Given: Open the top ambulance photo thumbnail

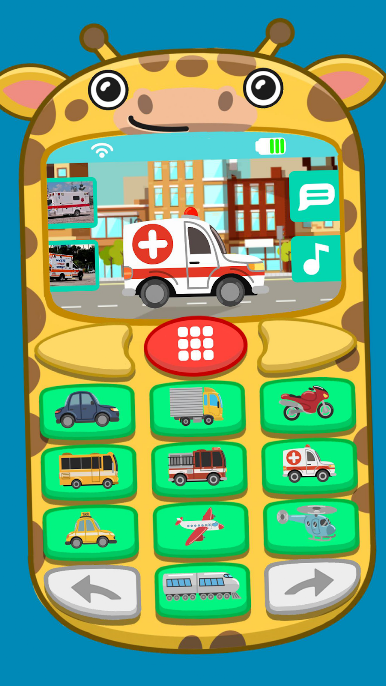Looking at the screenshot, I should pos(71,203).
